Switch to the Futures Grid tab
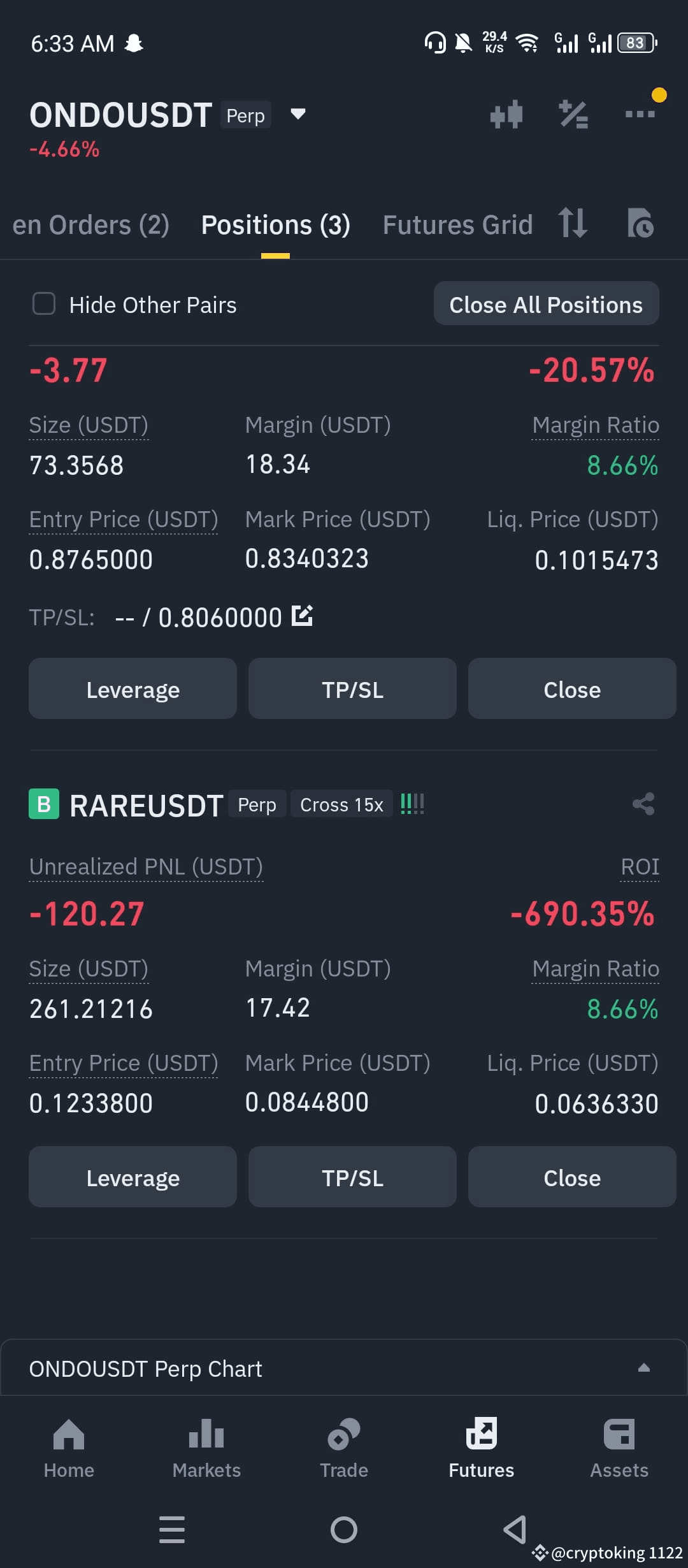Screen dimensions: 688x1568 [457, 224]
